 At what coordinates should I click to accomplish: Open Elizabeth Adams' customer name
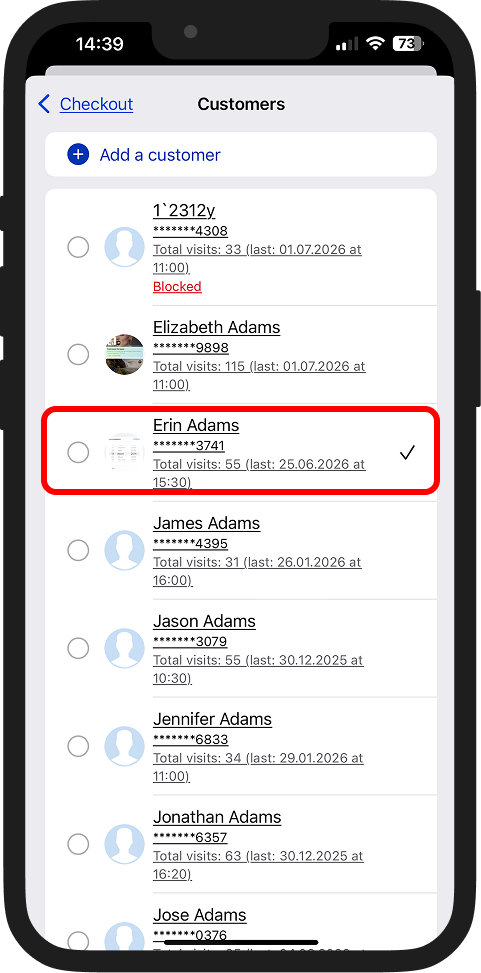pyautogui.click(x=217, y=328)
